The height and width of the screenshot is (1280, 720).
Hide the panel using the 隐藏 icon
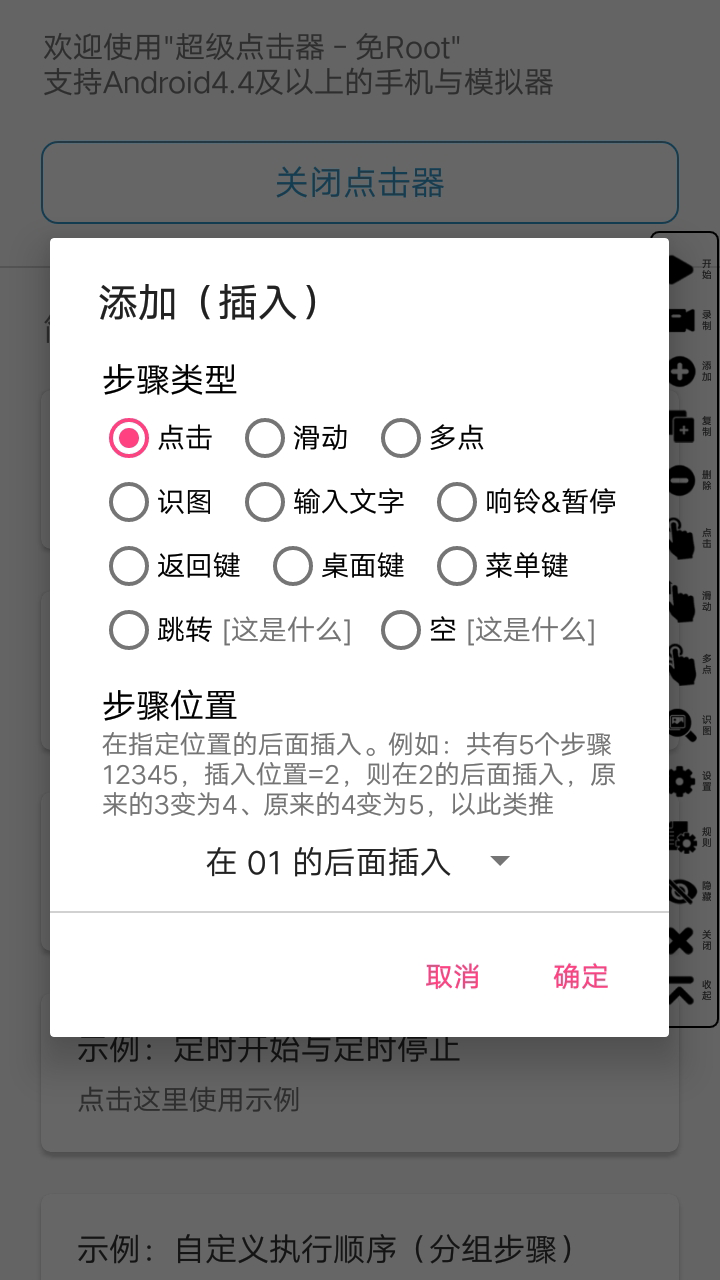(x=682, y=886)
